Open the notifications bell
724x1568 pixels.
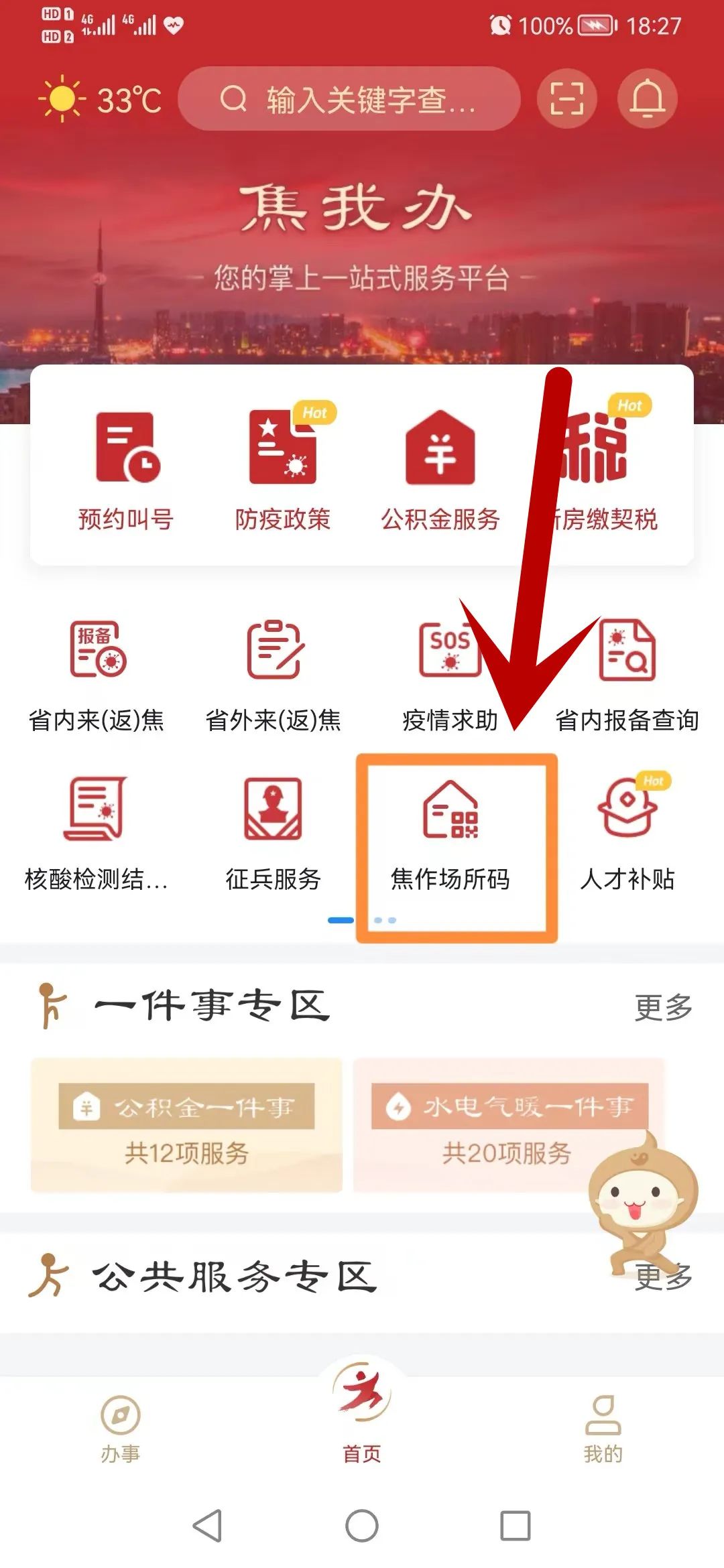click(x=647, y=99)
